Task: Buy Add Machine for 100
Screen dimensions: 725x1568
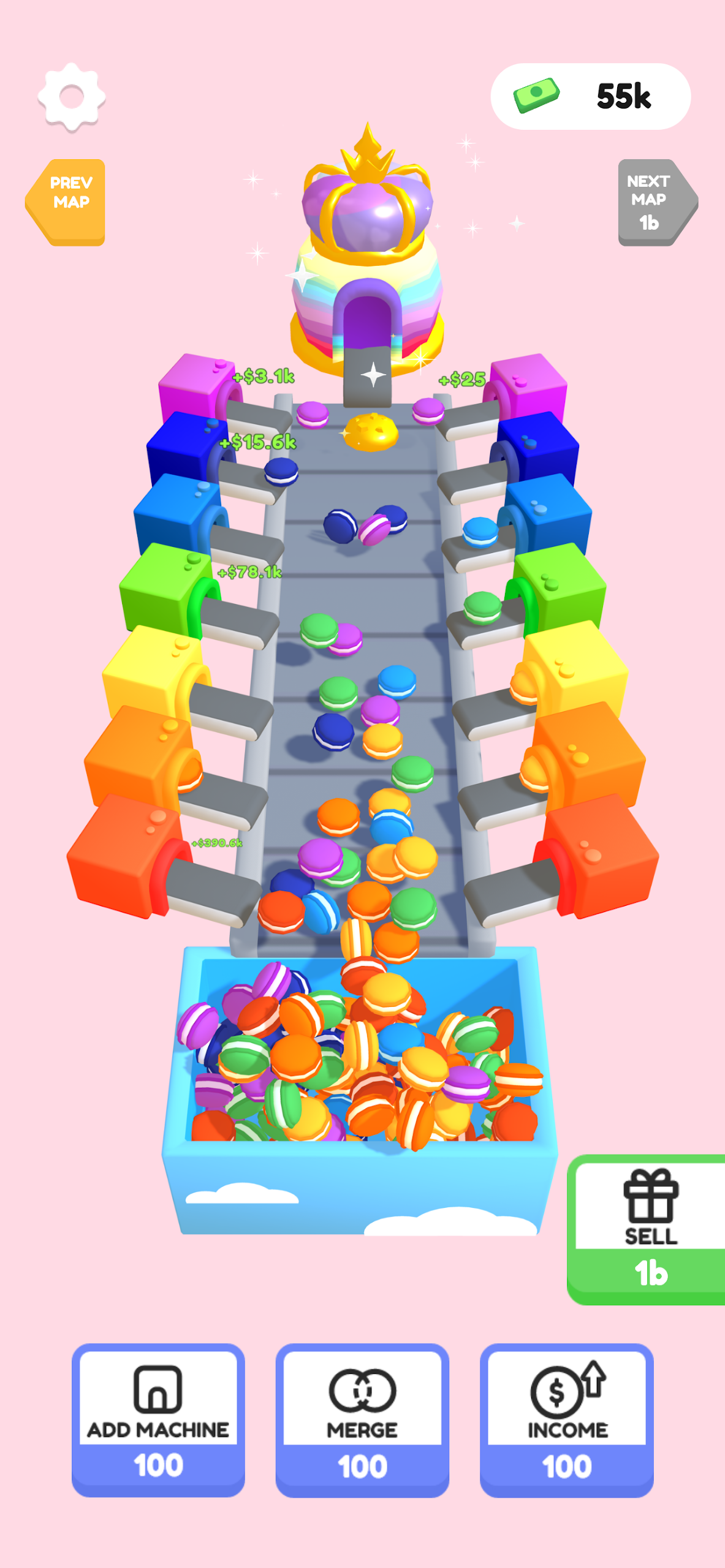Action: click(158, 1420)
